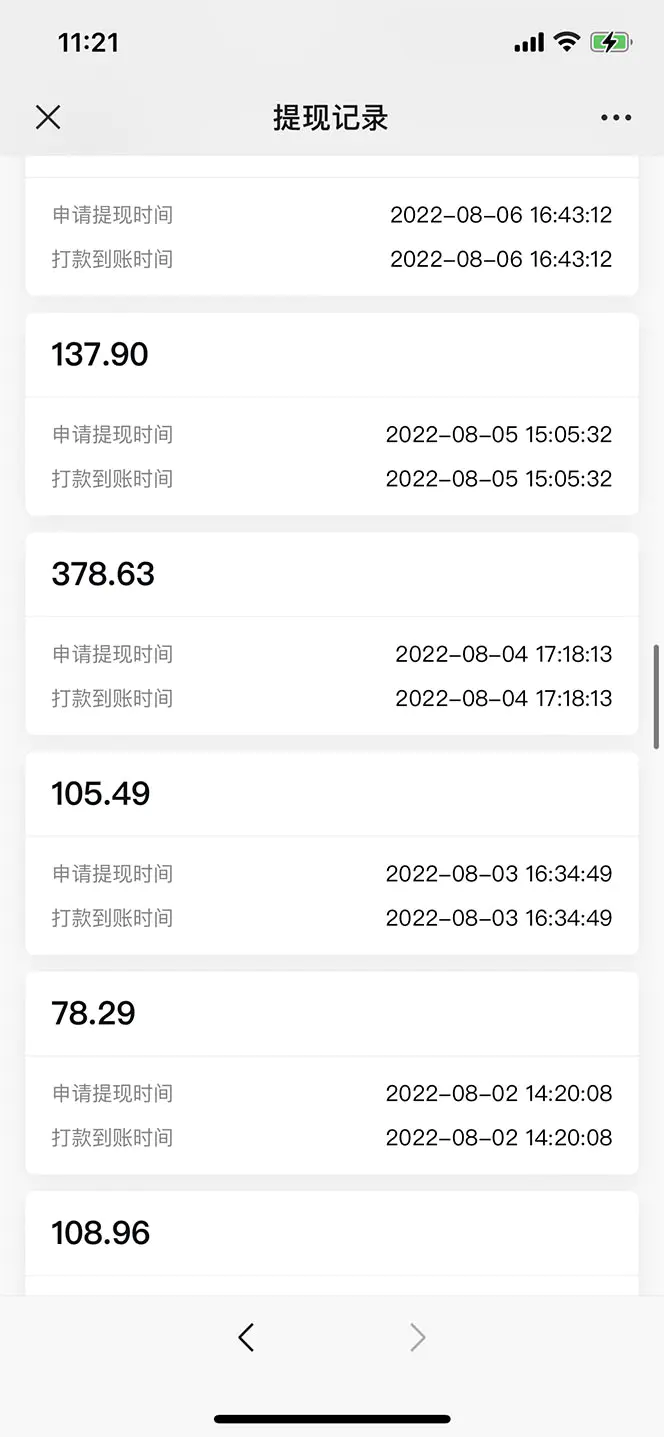Open the three-dot more options menu
Viewport: 664px width, 1437px height.
click(x=616, y=118)
